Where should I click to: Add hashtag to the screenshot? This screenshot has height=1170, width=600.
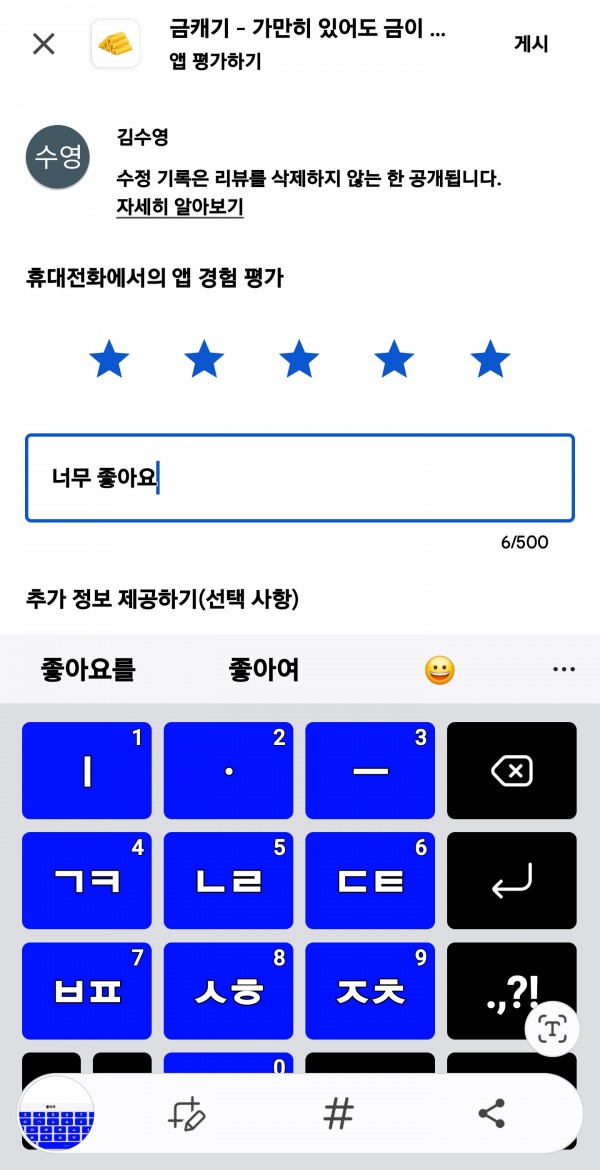pos(338,1114)
